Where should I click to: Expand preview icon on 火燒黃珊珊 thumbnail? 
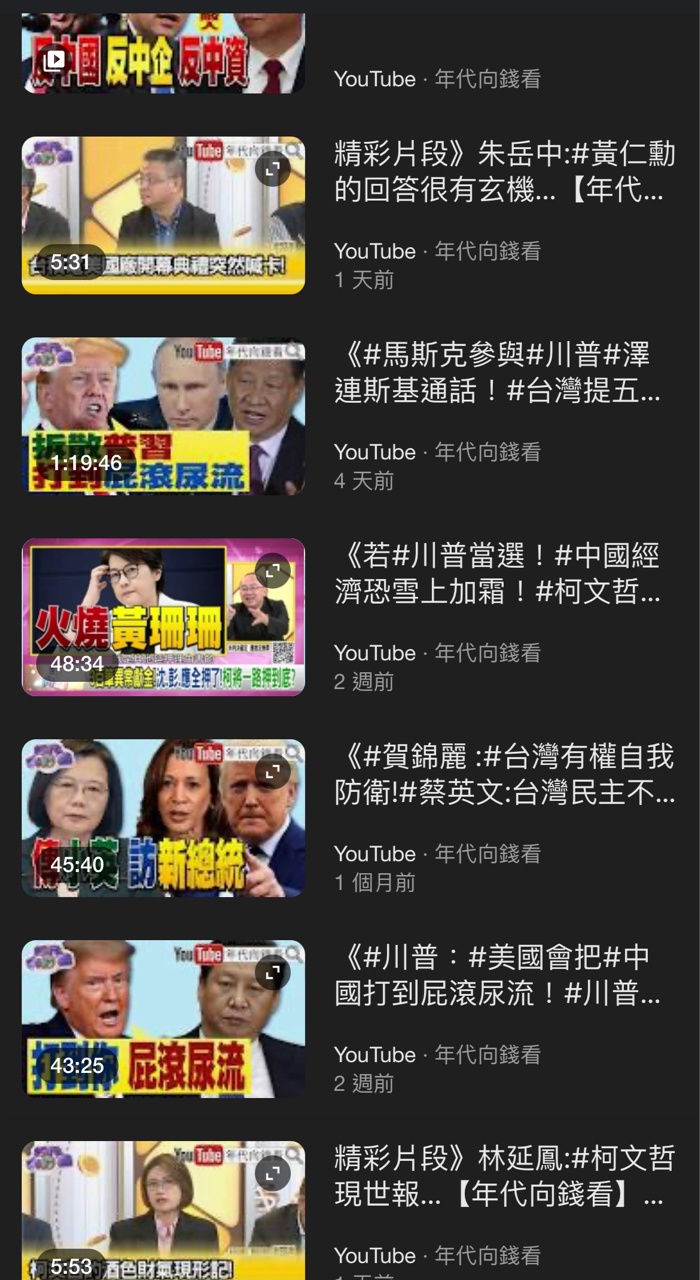272,572
